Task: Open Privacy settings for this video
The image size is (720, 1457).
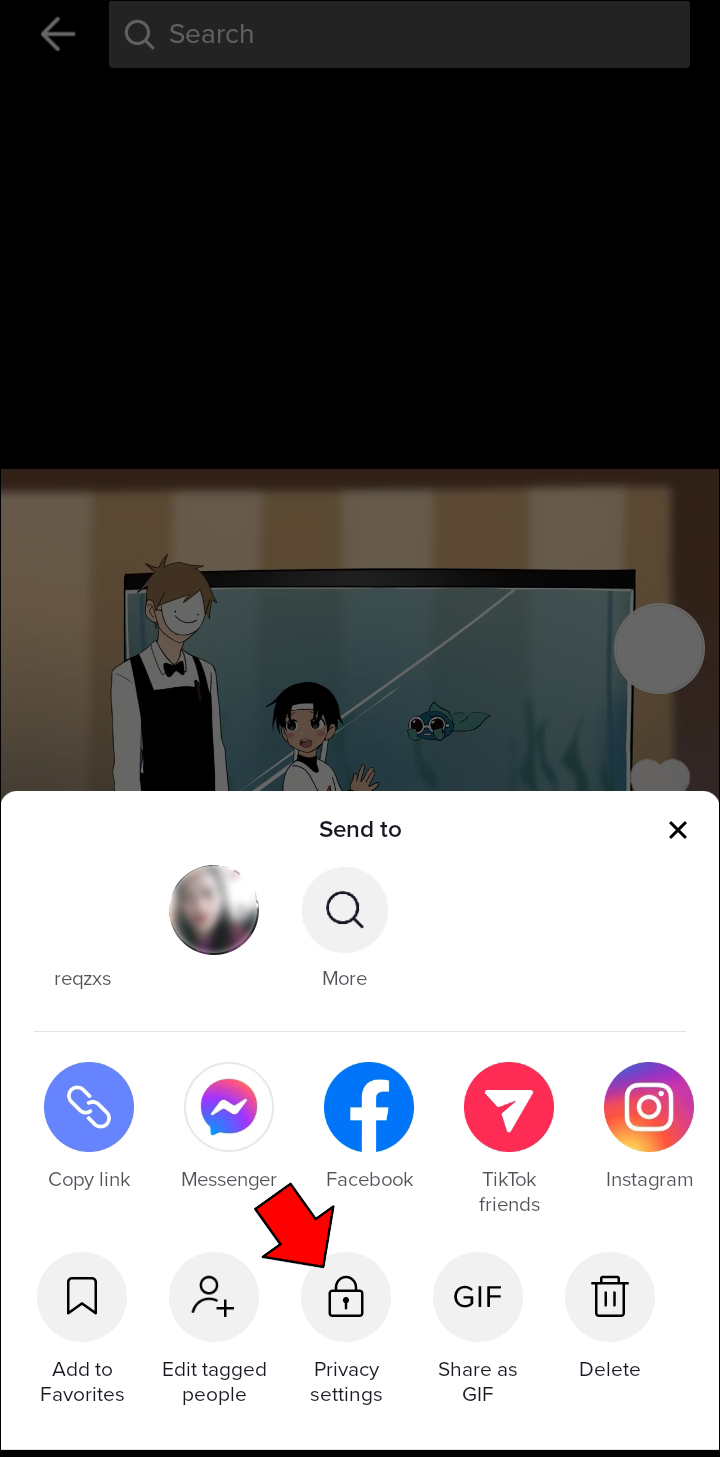Action: 346,1297
